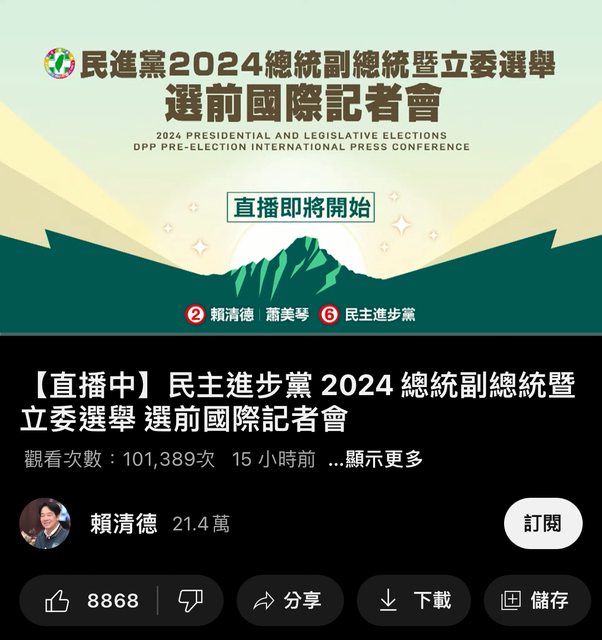Open 賴清德 channel avatar

pos(45,523)
